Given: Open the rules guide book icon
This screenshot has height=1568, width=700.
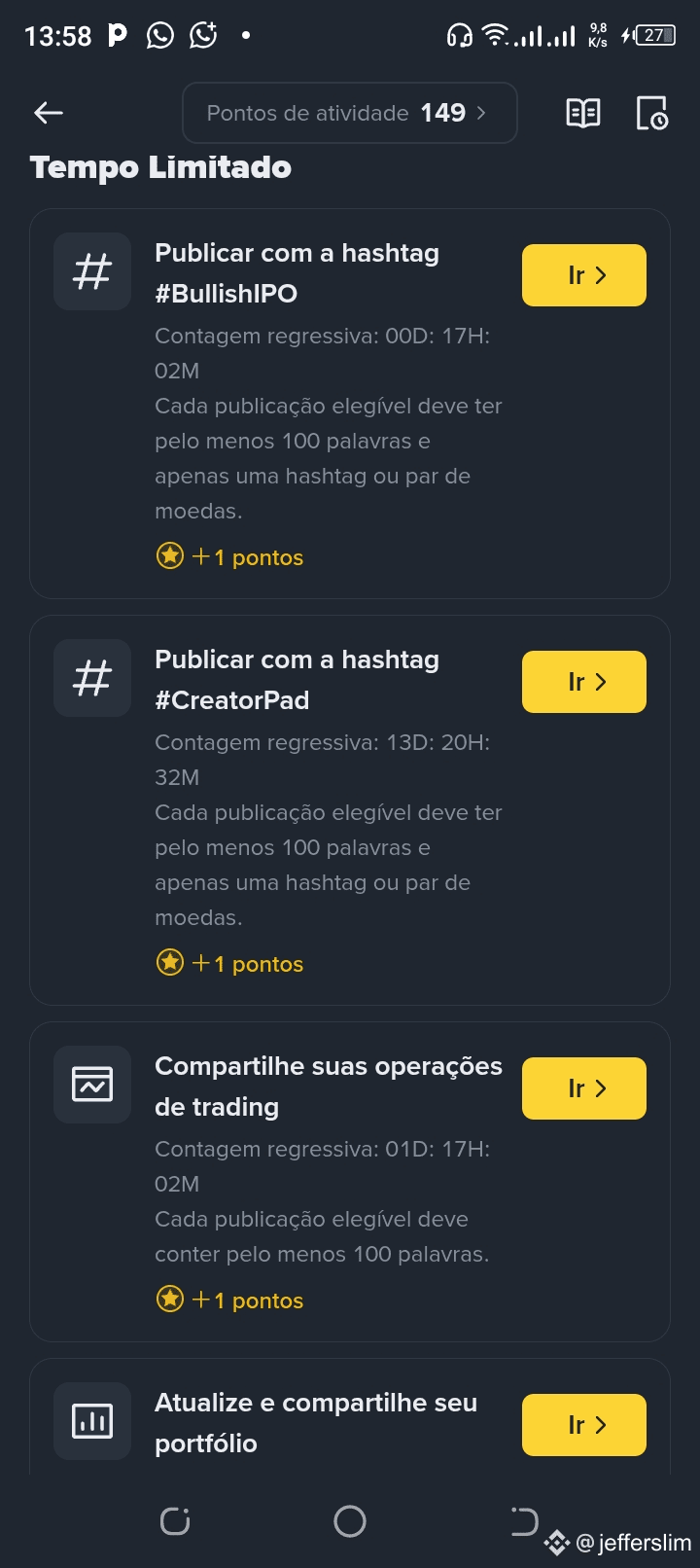Looking at the screenshot, I should (583, 113).
